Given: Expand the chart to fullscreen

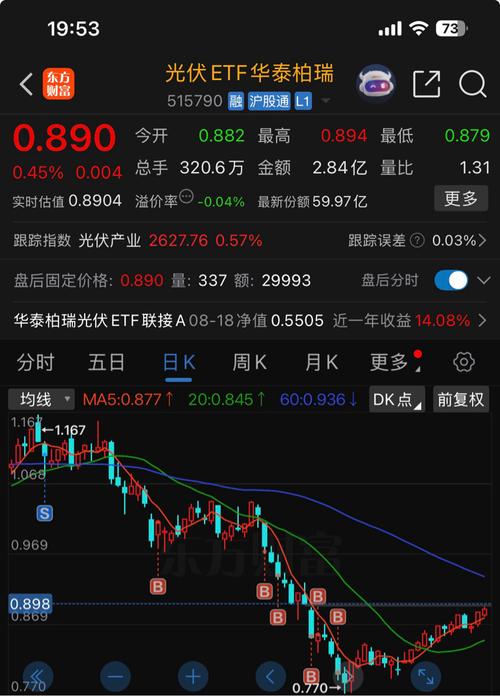Looking at the screenshot, I should pyautogui.click(x=426, y=676).
